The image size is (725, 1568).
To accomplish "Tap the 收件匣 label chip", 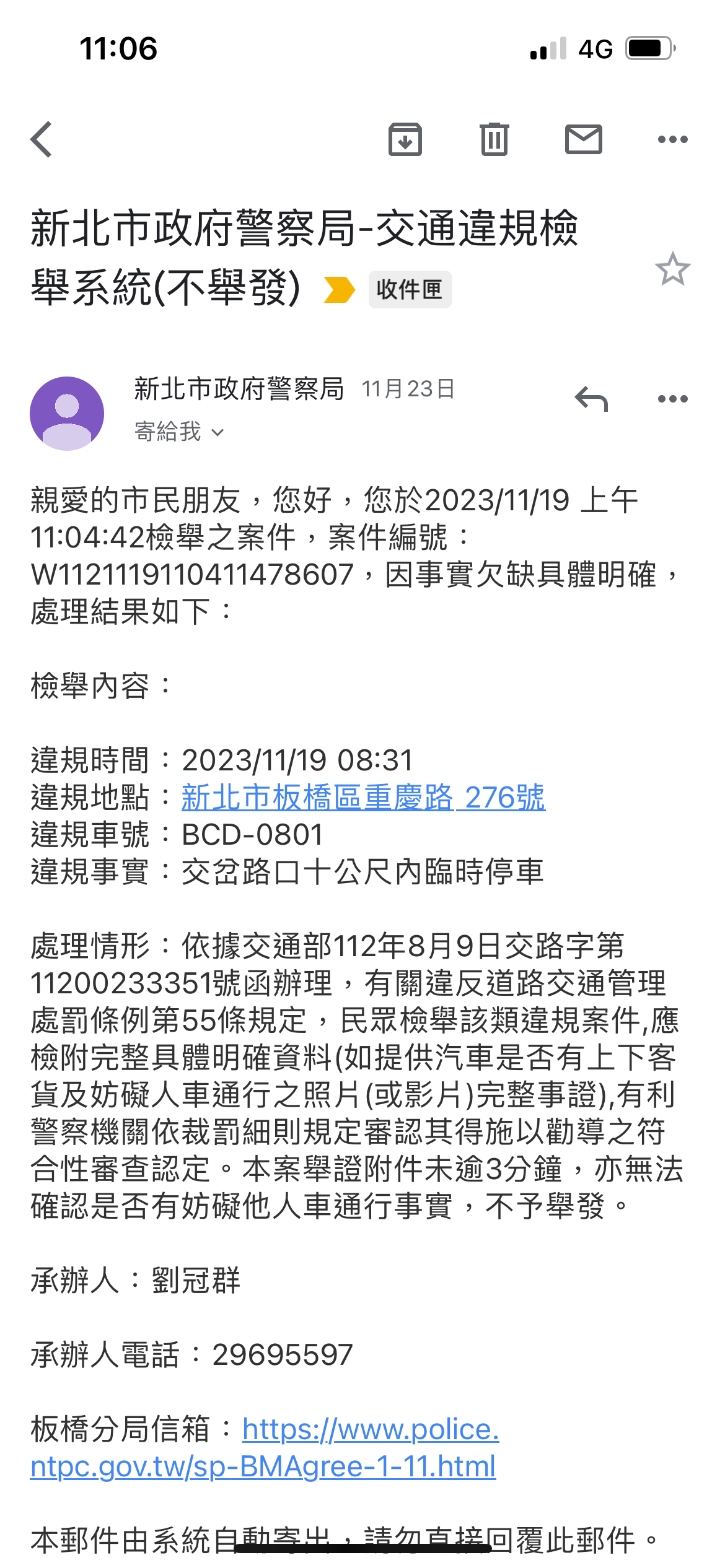I will pos(410,289).
